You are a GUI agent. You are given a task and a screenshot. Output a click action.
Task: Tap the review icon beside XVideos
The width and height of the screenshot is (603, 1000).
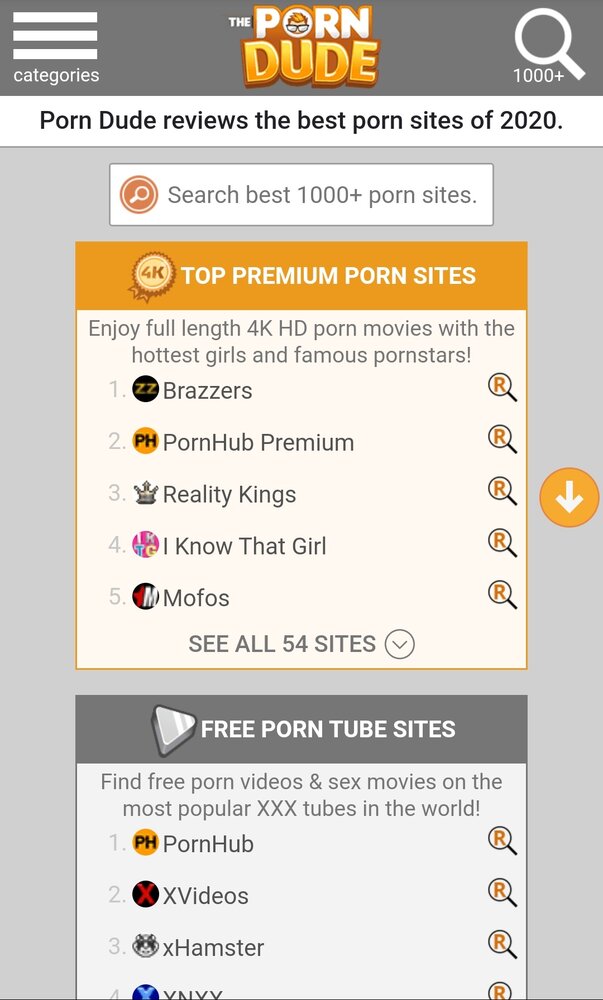click(502, 893)
